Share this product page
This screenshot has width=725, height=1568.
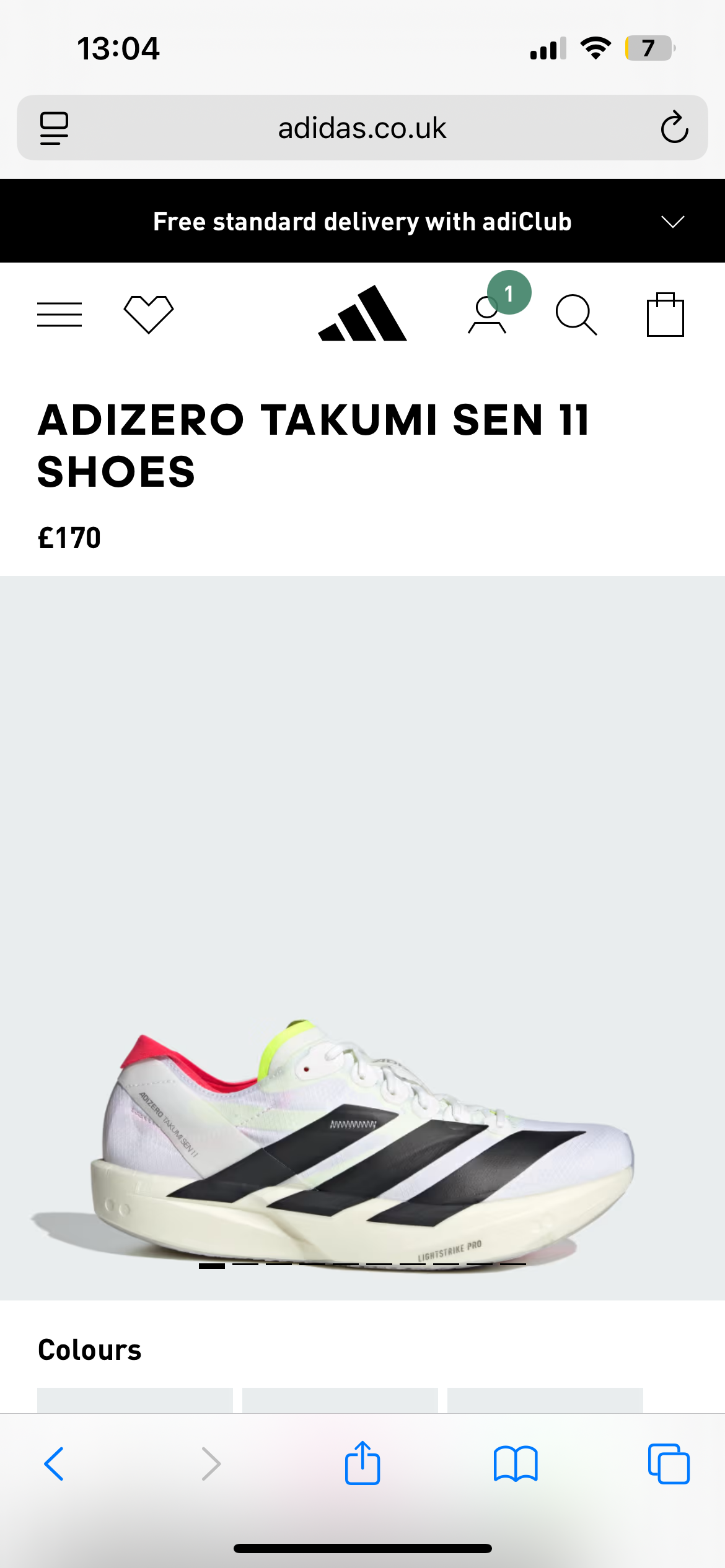pos(362,1463)
